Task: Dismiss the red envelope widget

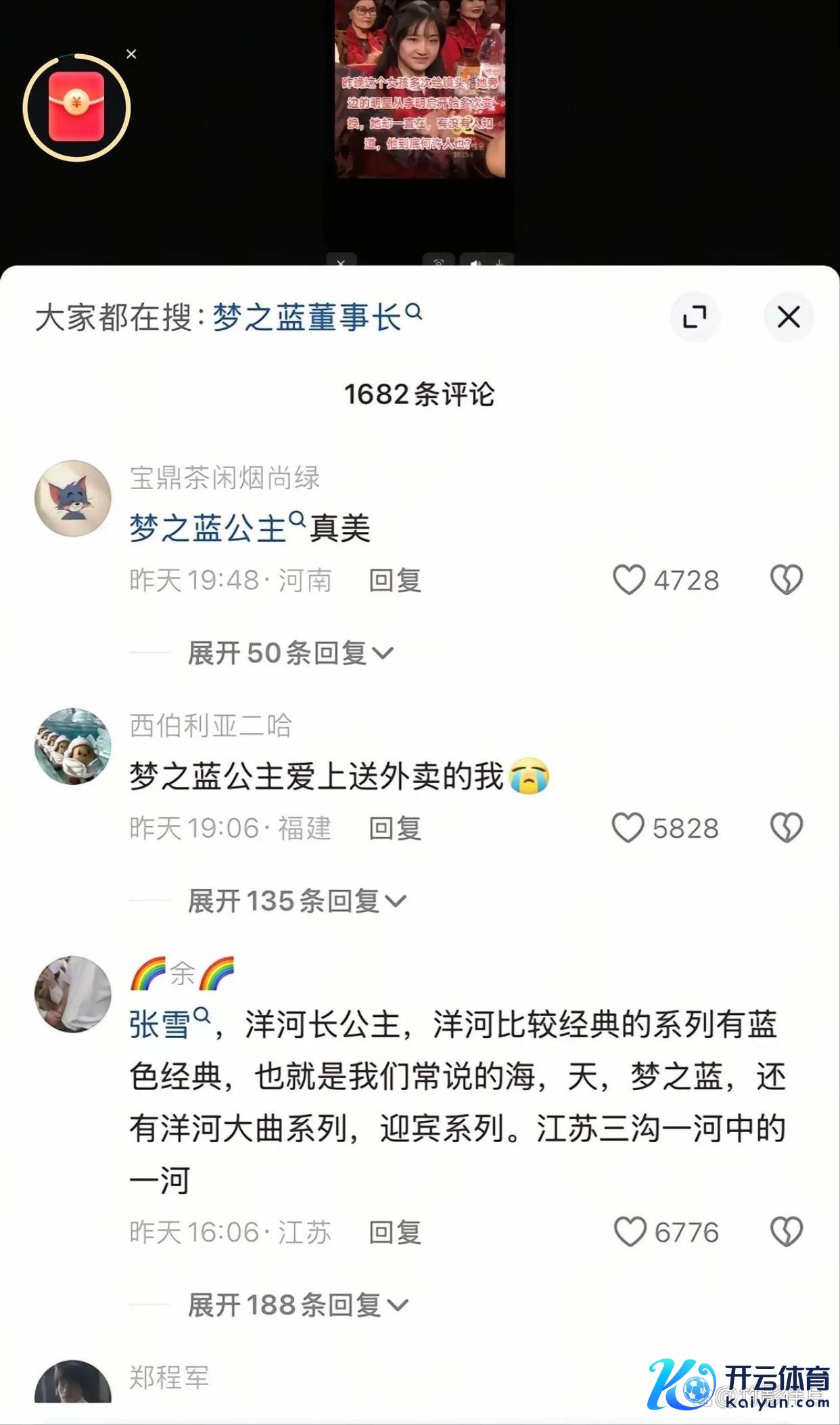Action: (x=131, y=54)
